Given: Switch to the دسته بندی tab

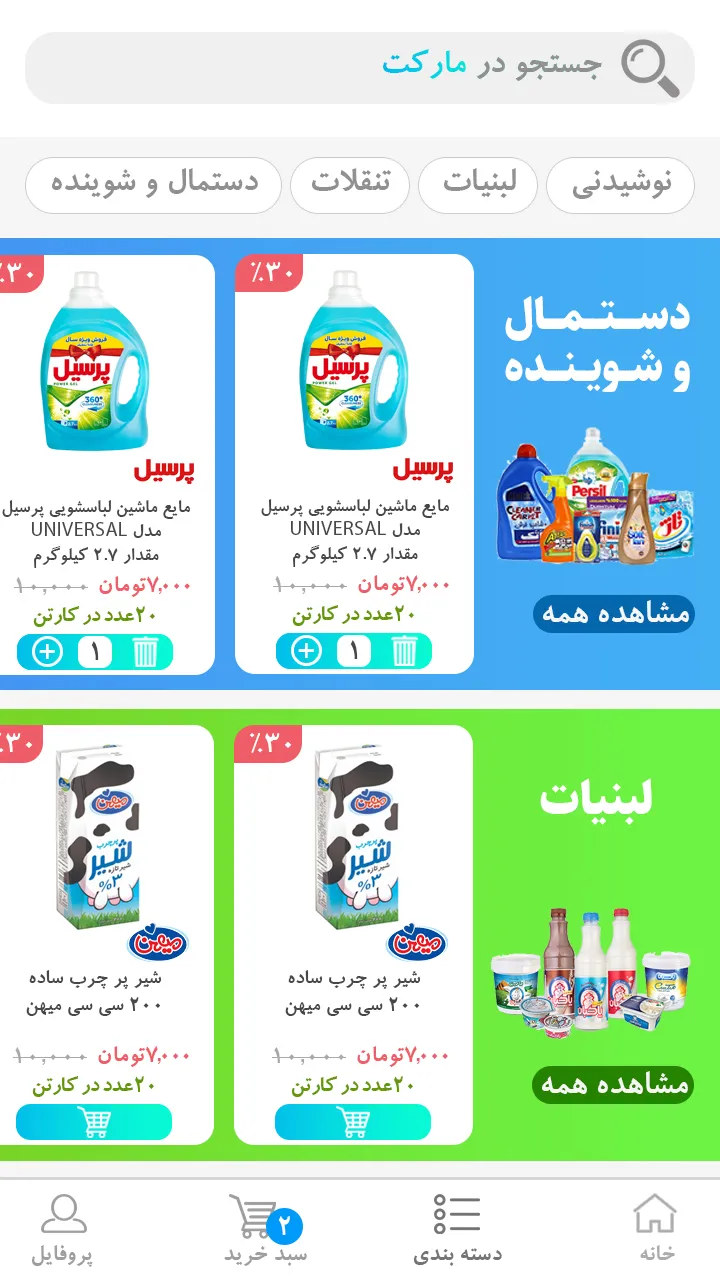Looking at the screenshot, I should [457, 1228].
